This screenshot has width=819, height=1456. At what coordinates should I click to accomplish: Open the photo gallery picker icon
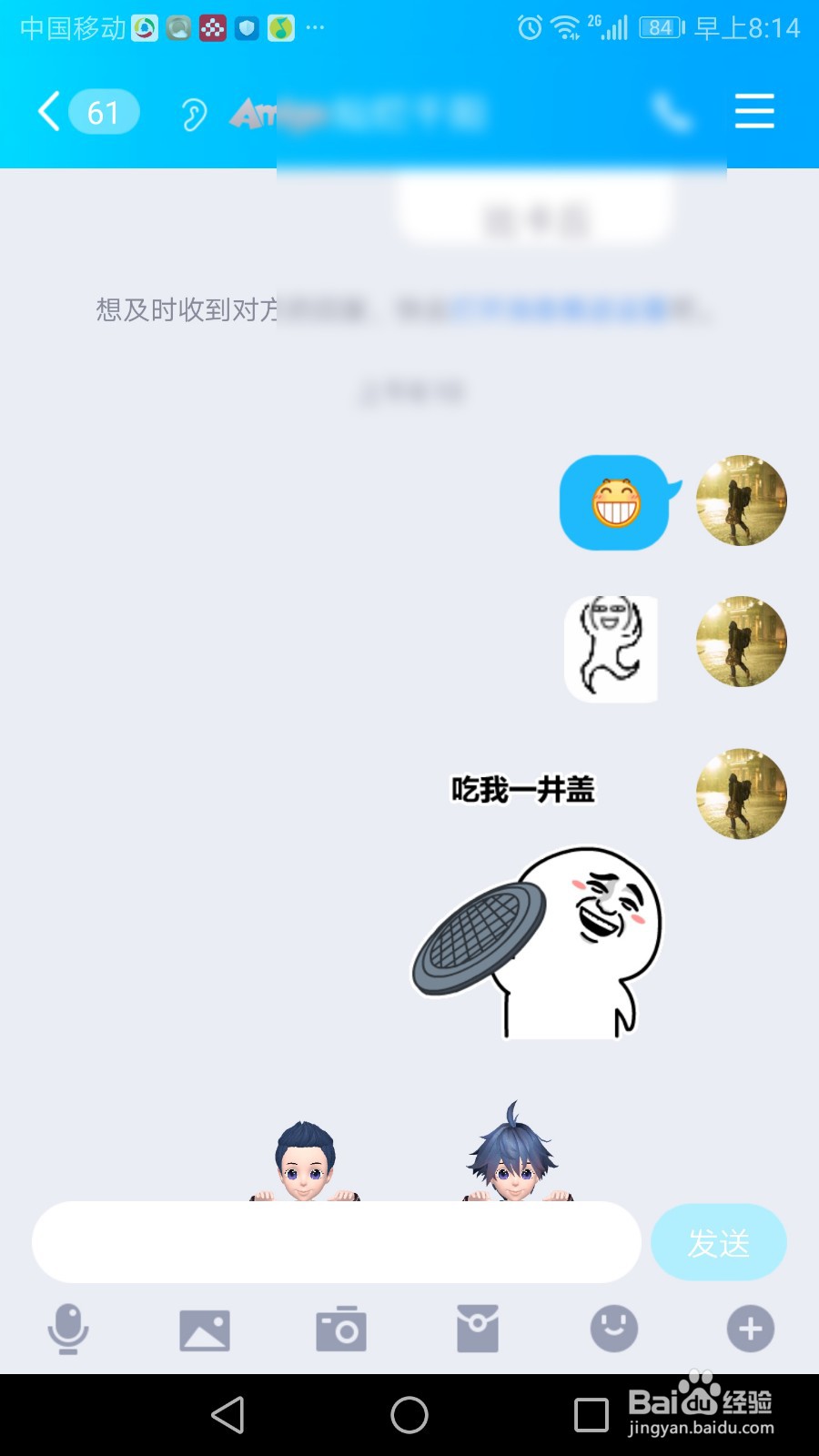coord(205,1330)
